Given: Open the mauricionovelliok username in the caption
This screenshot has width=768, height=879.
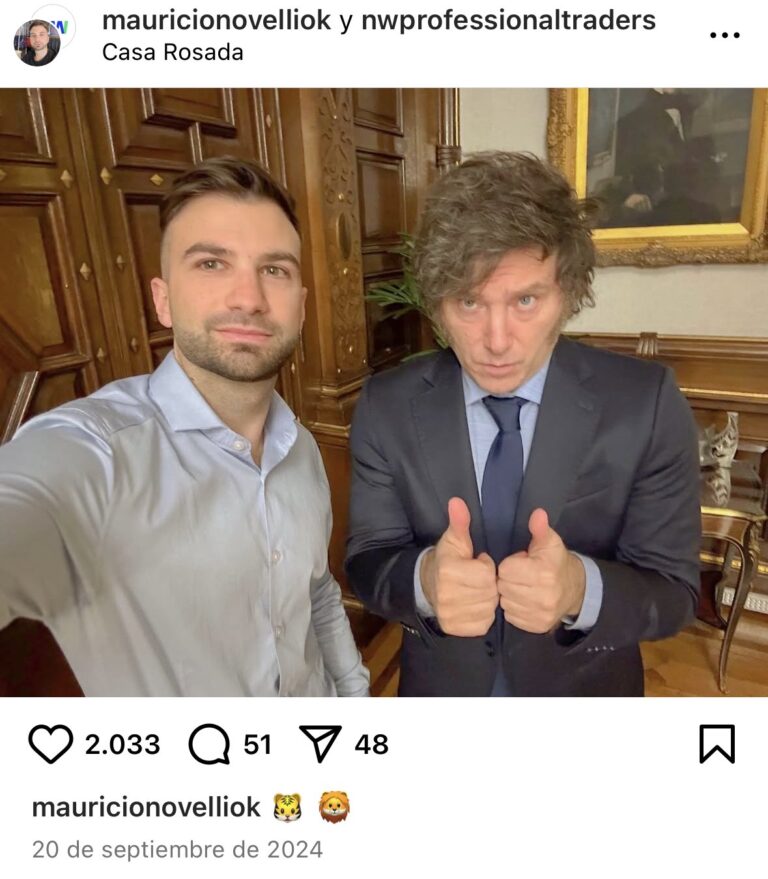Looking at the screenshot, I should 146,807.
